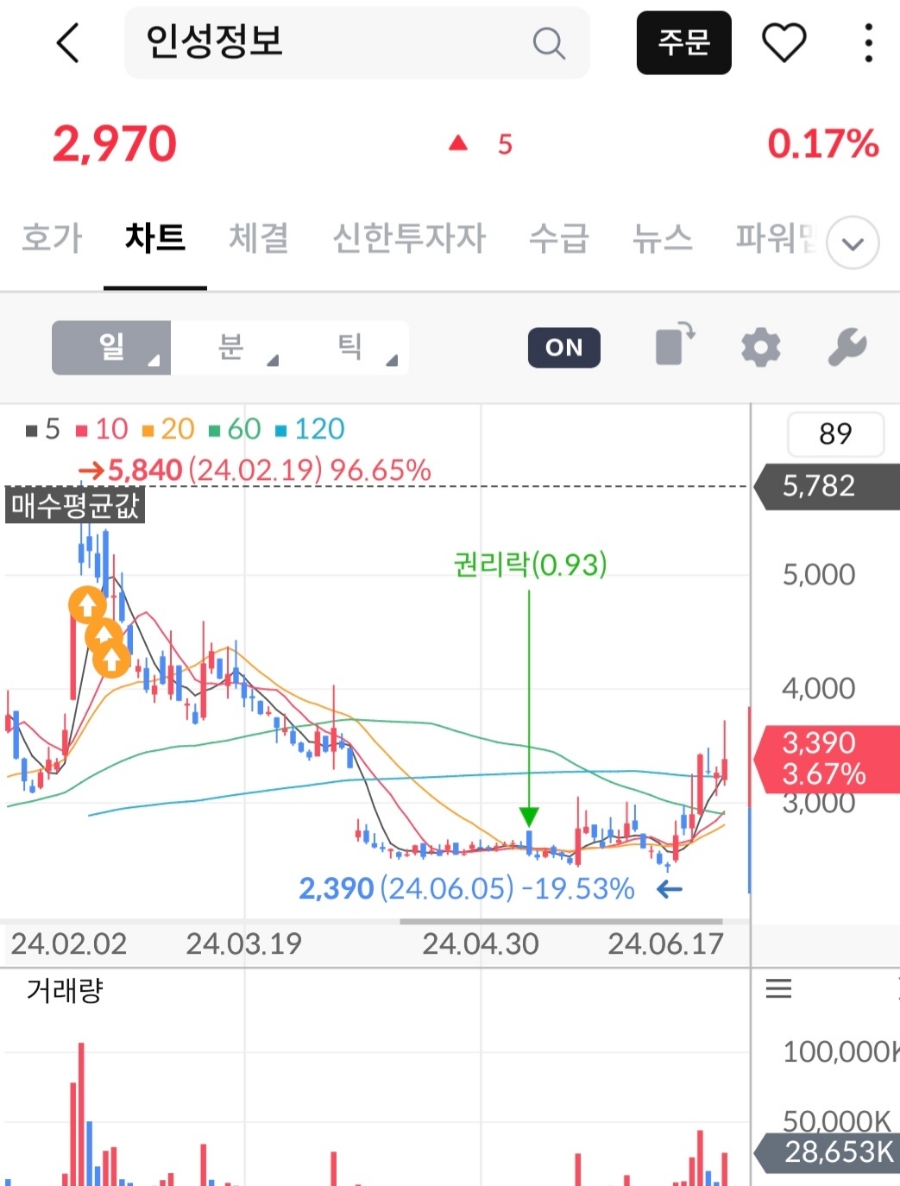Tap the back arrow to exit the chart
Image resolution: width=900 pixels, height=1186 pixels.
coord(68,43)
